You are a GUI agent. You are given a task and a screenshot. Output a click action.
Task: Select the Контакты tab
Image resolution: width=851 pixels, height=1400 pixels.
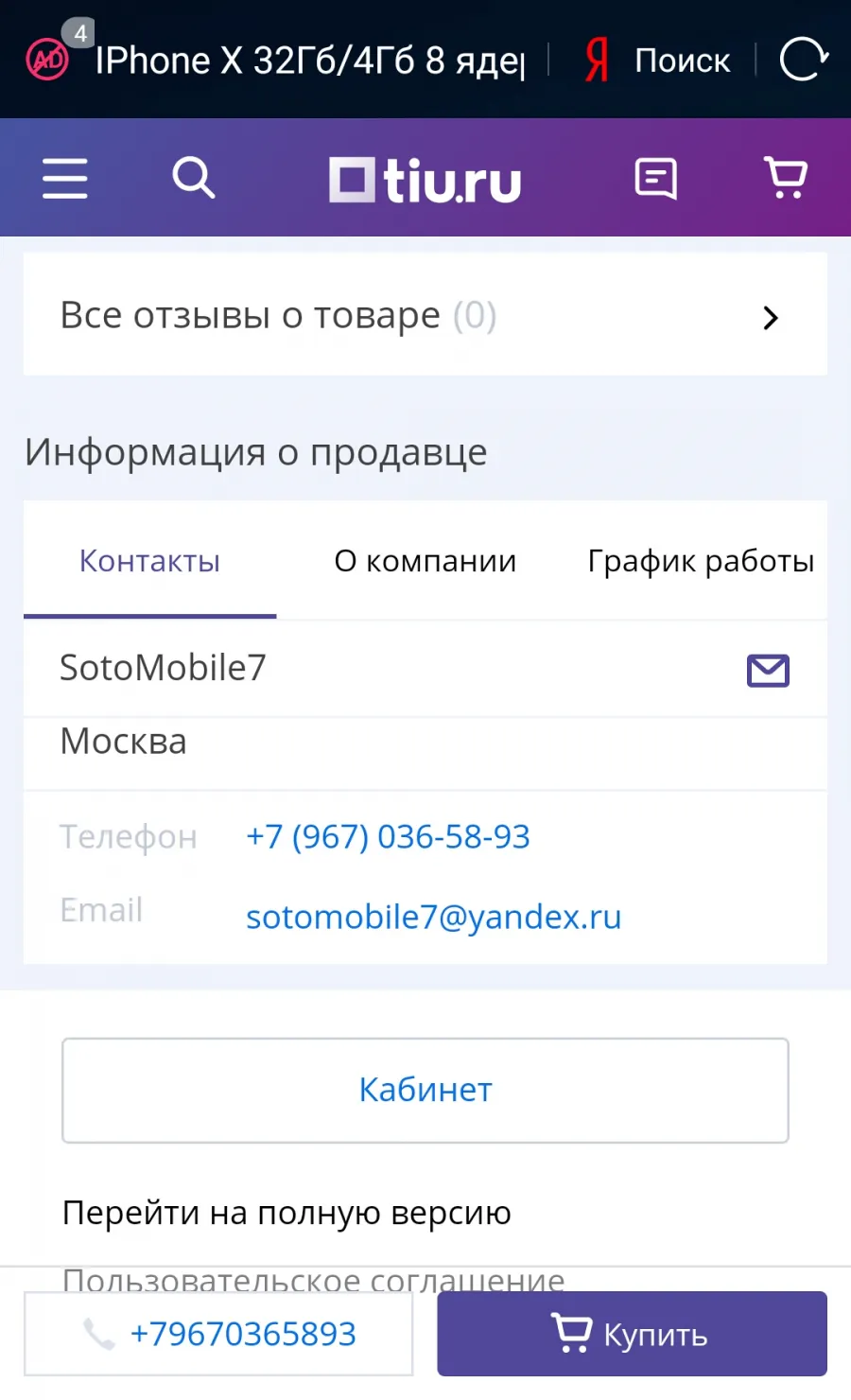click(x=149, y=561)
